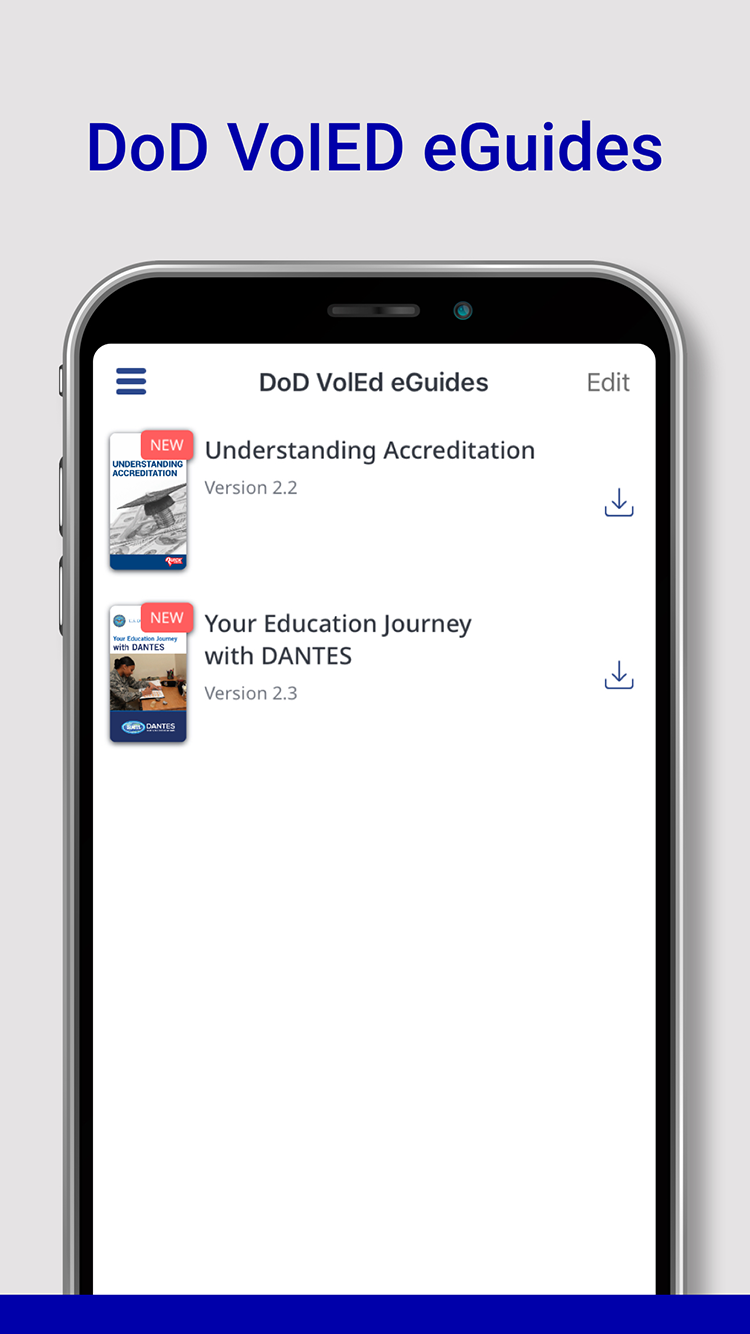Select the NEW badge on Understanding Accreditation
750x1334 pixels.
(166, 444)
